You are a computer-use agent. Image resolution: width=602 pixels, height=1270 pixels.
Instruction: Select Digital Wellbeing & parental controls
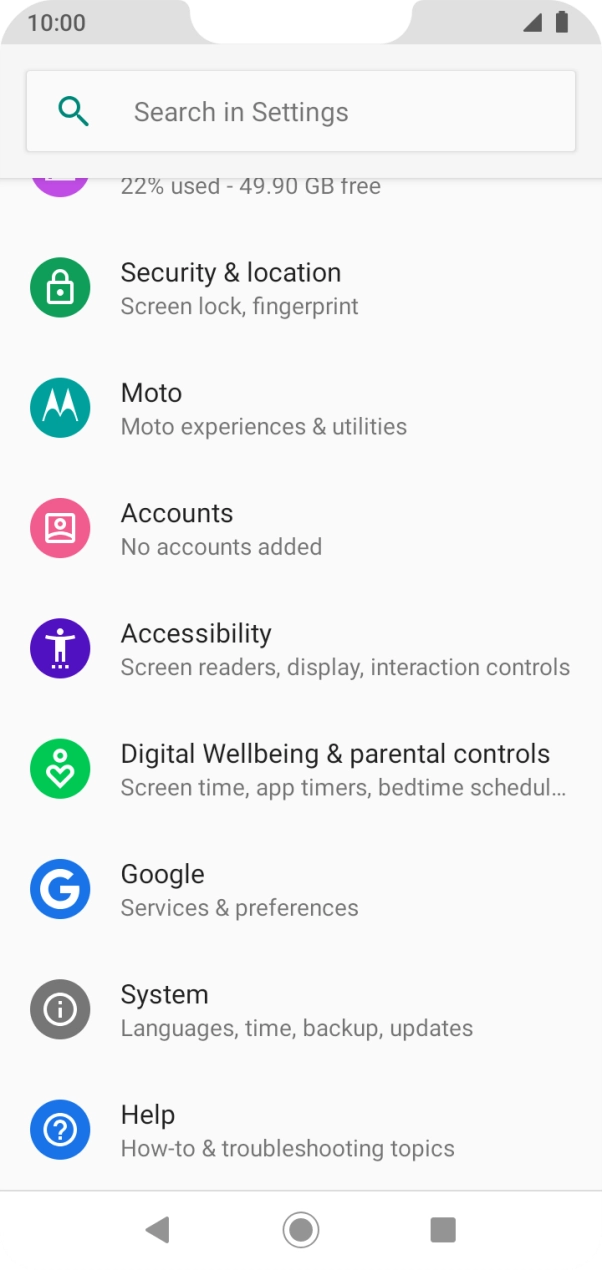click(x=301, y=769)
